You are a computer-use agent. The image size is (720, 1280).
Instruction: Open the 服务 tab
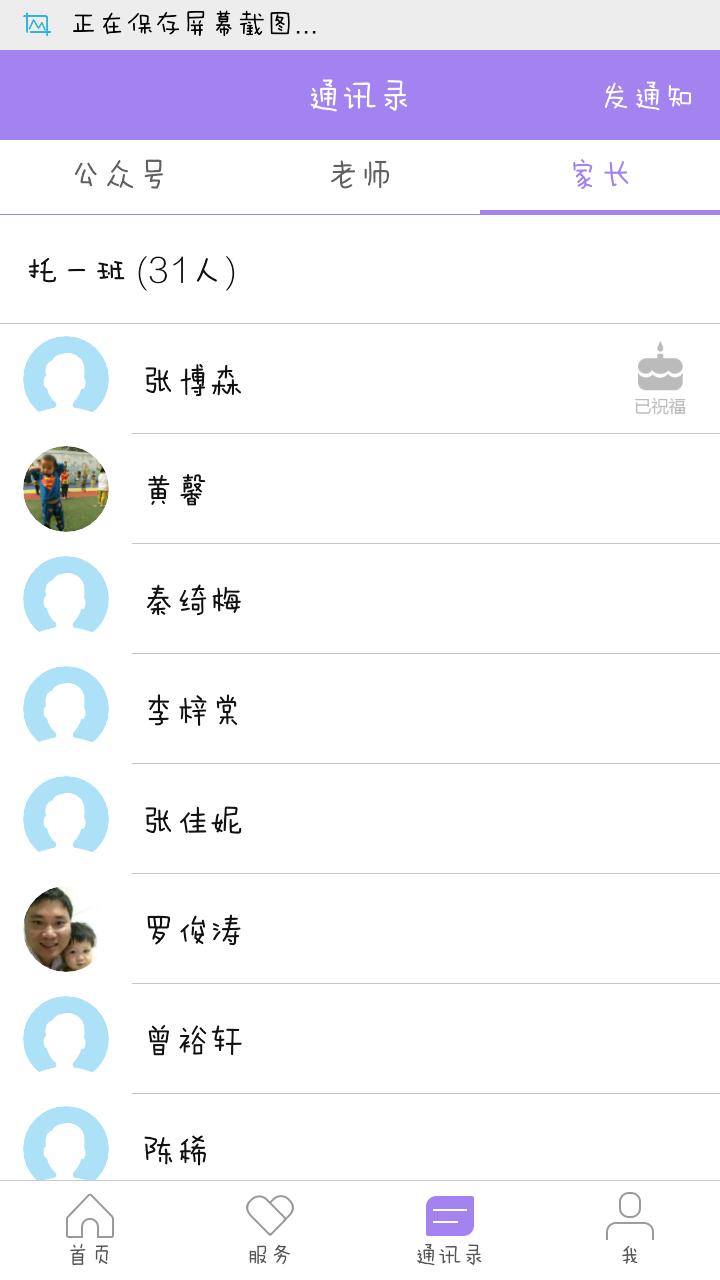[x=270, y=1230]
